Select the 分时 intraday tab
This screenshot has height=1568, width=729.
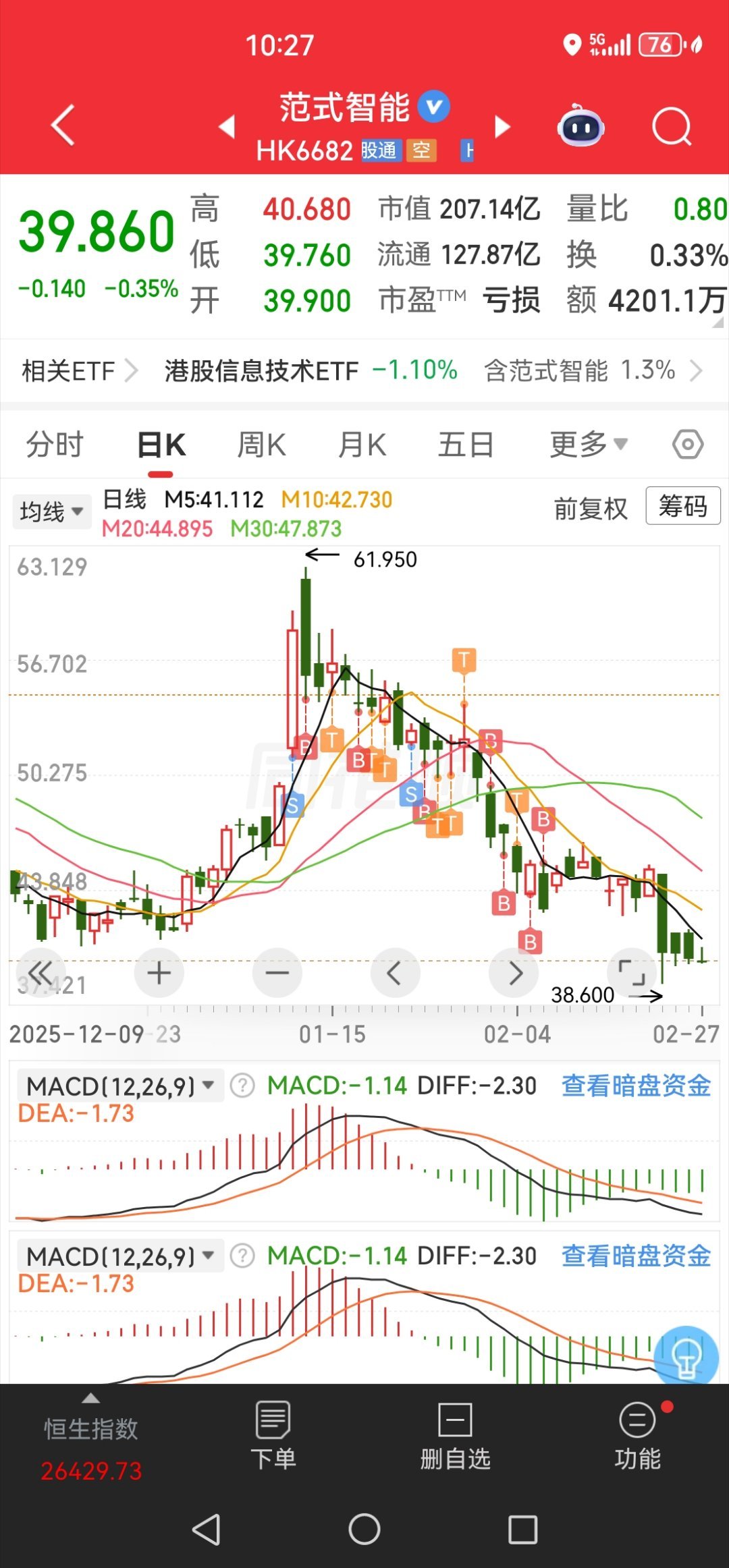pyautogui.click(x=55, y=443)
